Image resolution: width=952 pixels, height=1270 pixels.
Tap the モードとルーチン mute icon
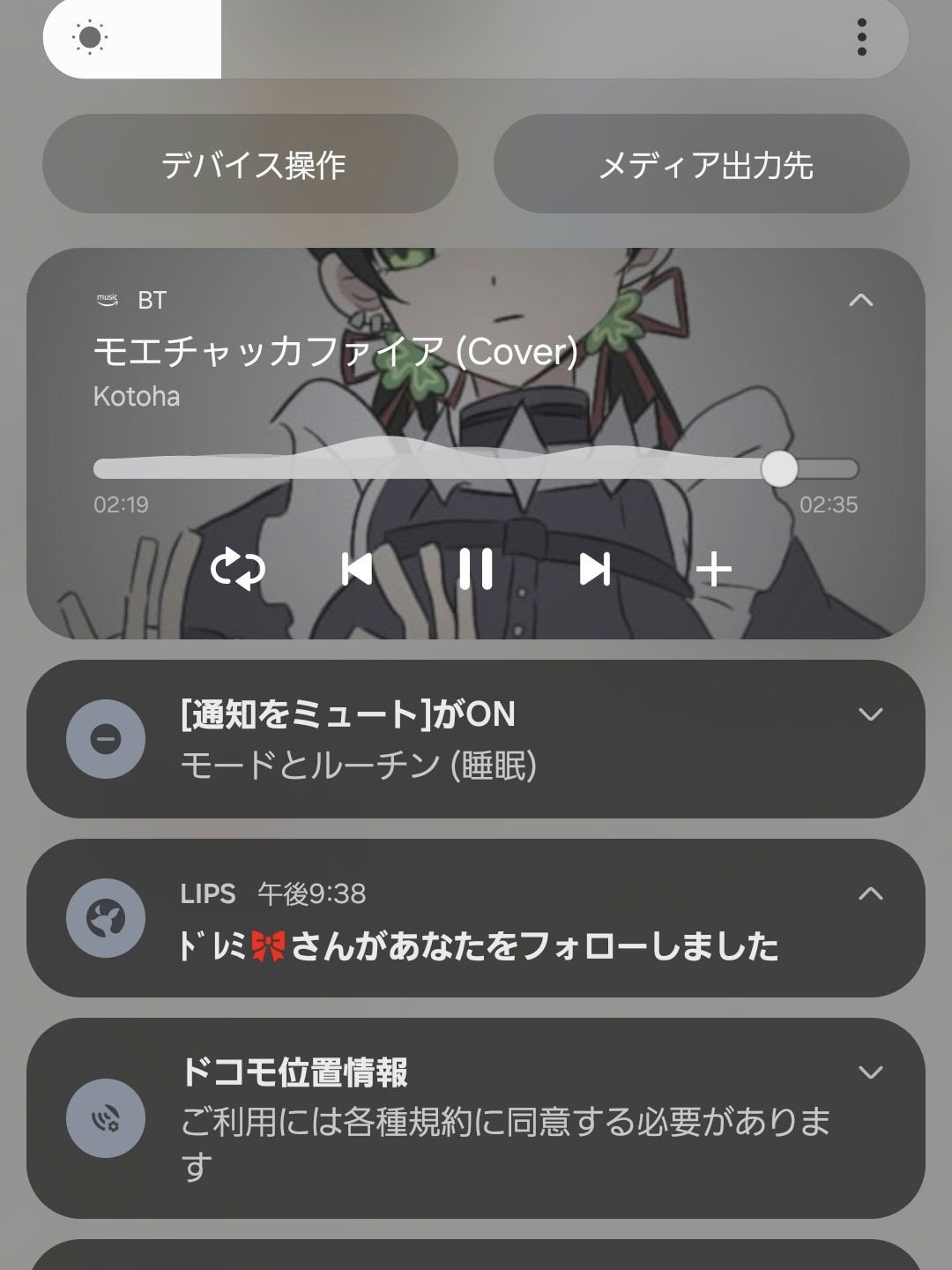pyautogui.click(x=105, y=739)
